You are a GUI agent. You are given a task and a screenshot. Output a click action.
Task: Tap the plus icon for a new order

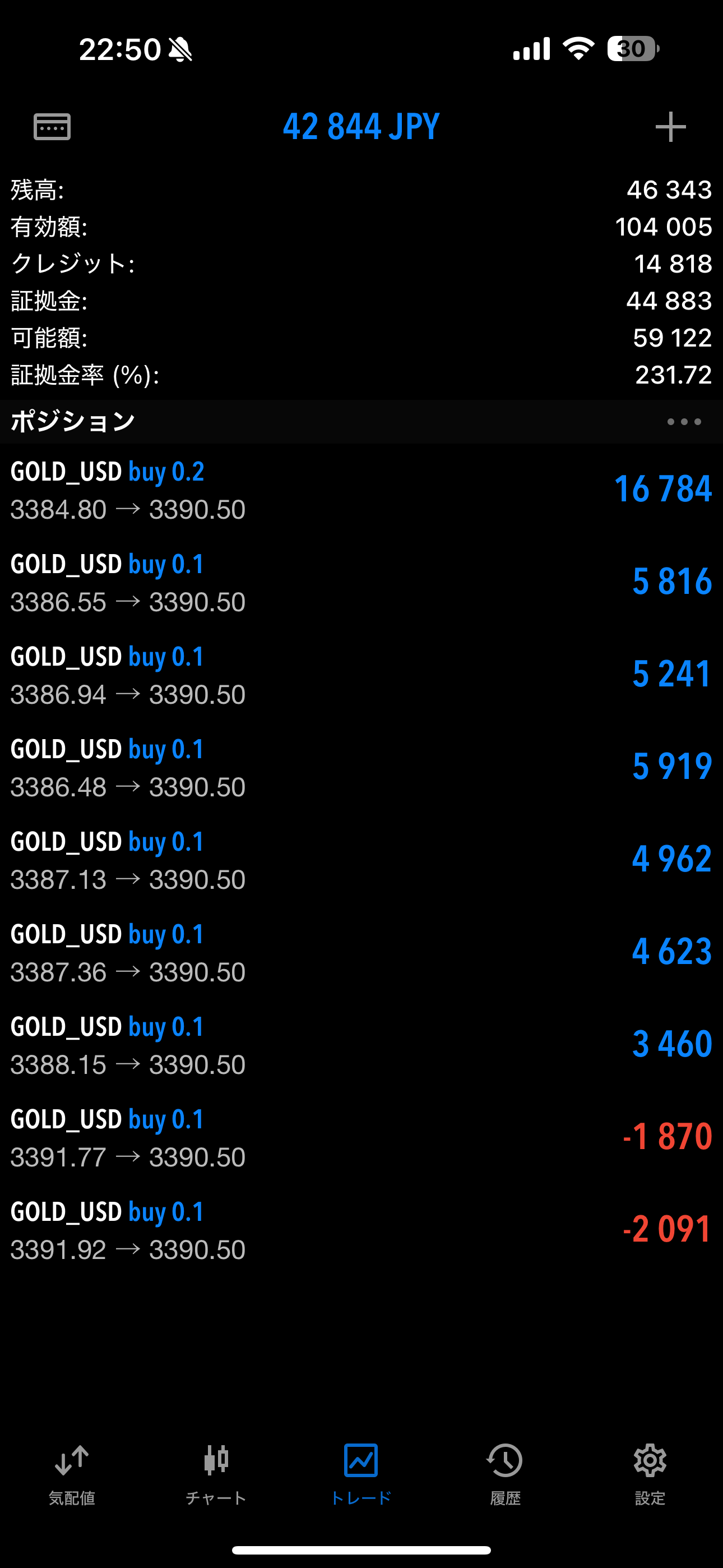[x=671, y=127]
